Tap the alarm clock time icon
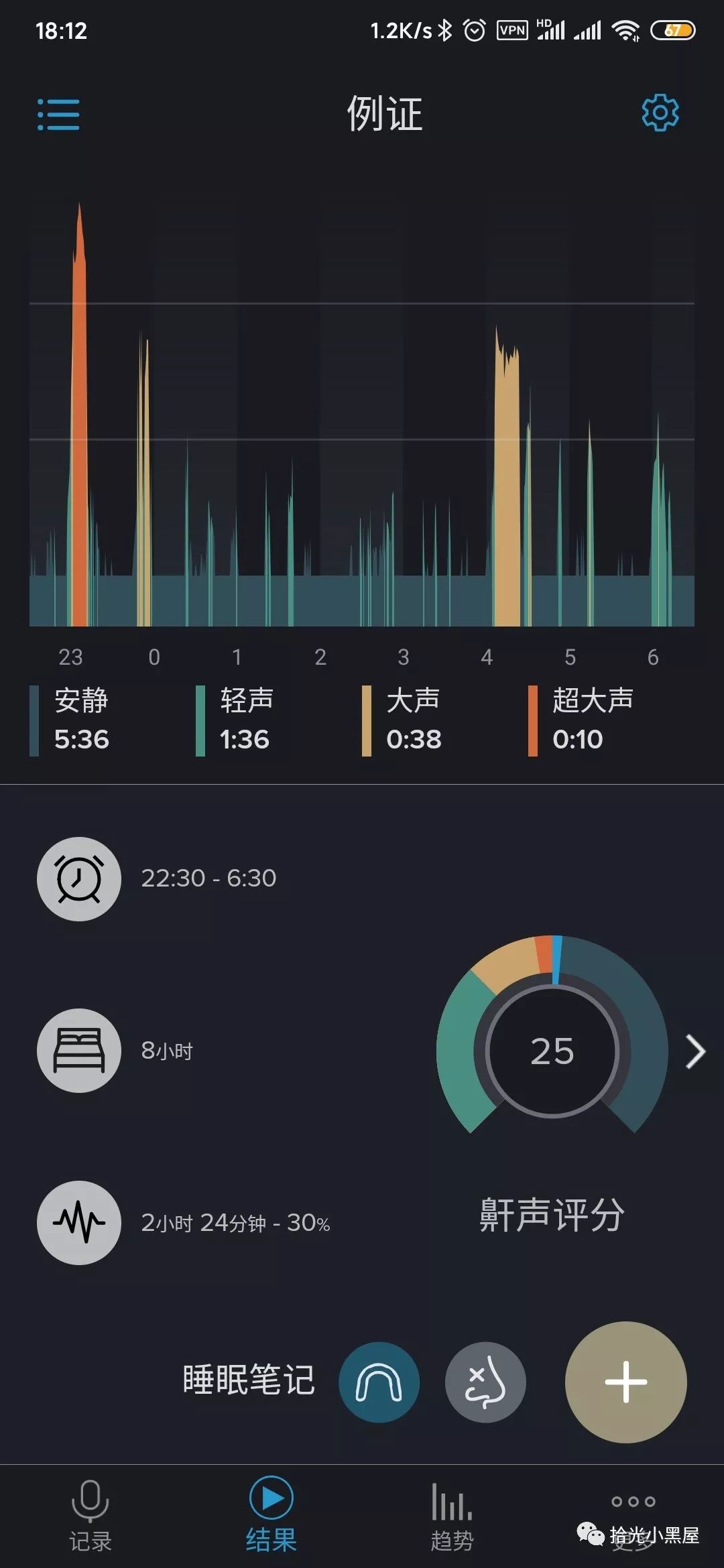The image size is (724, 1568). click(79, 878)
